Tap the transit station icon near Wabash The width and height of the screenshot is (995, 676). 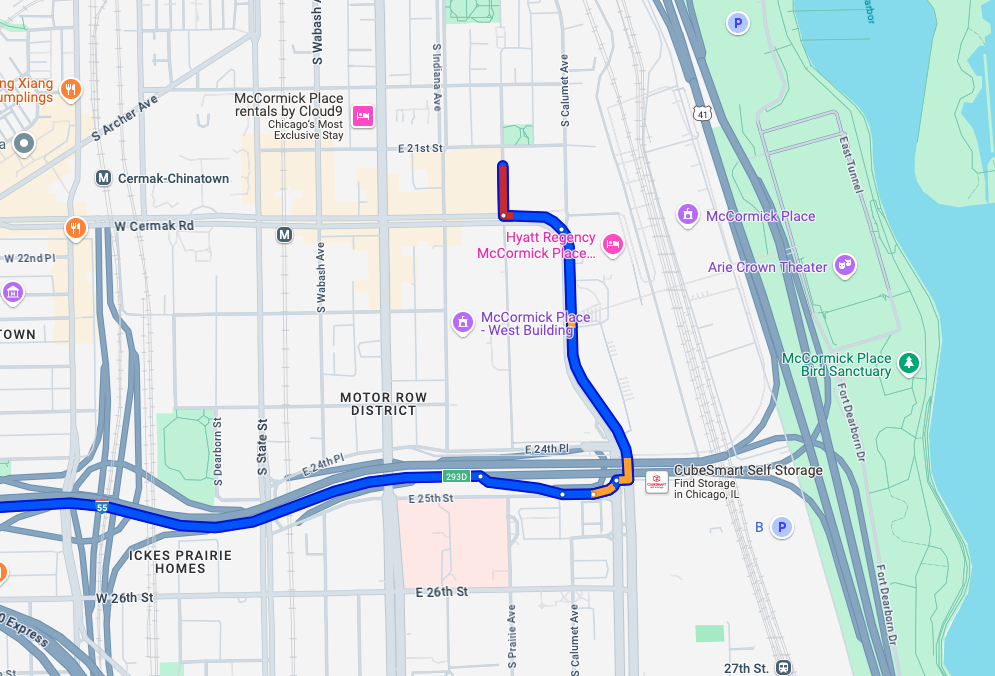coord(285,235)
